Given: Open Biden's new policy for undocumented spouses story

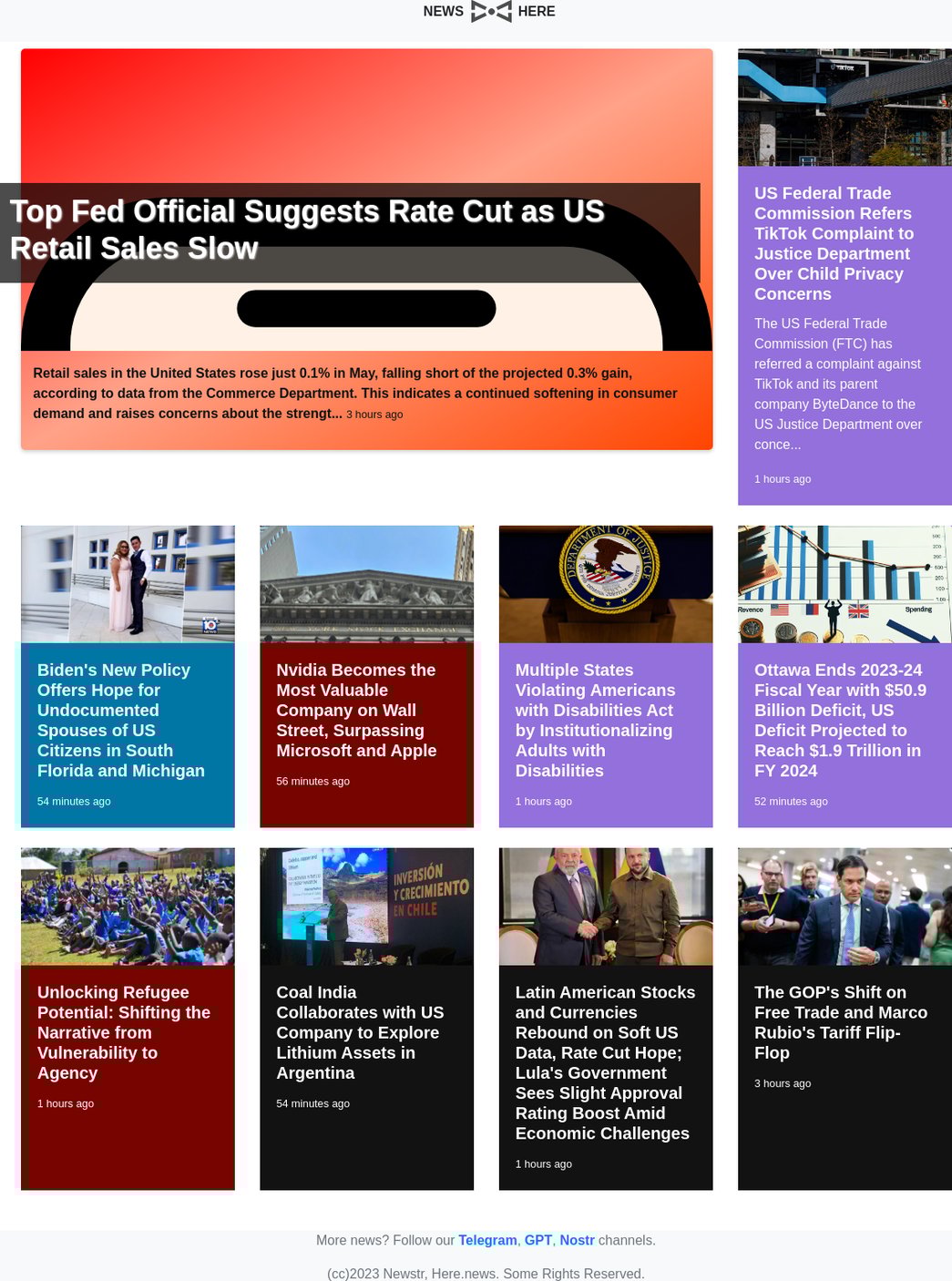Looking at the screenshot, I should coord(120,720).
